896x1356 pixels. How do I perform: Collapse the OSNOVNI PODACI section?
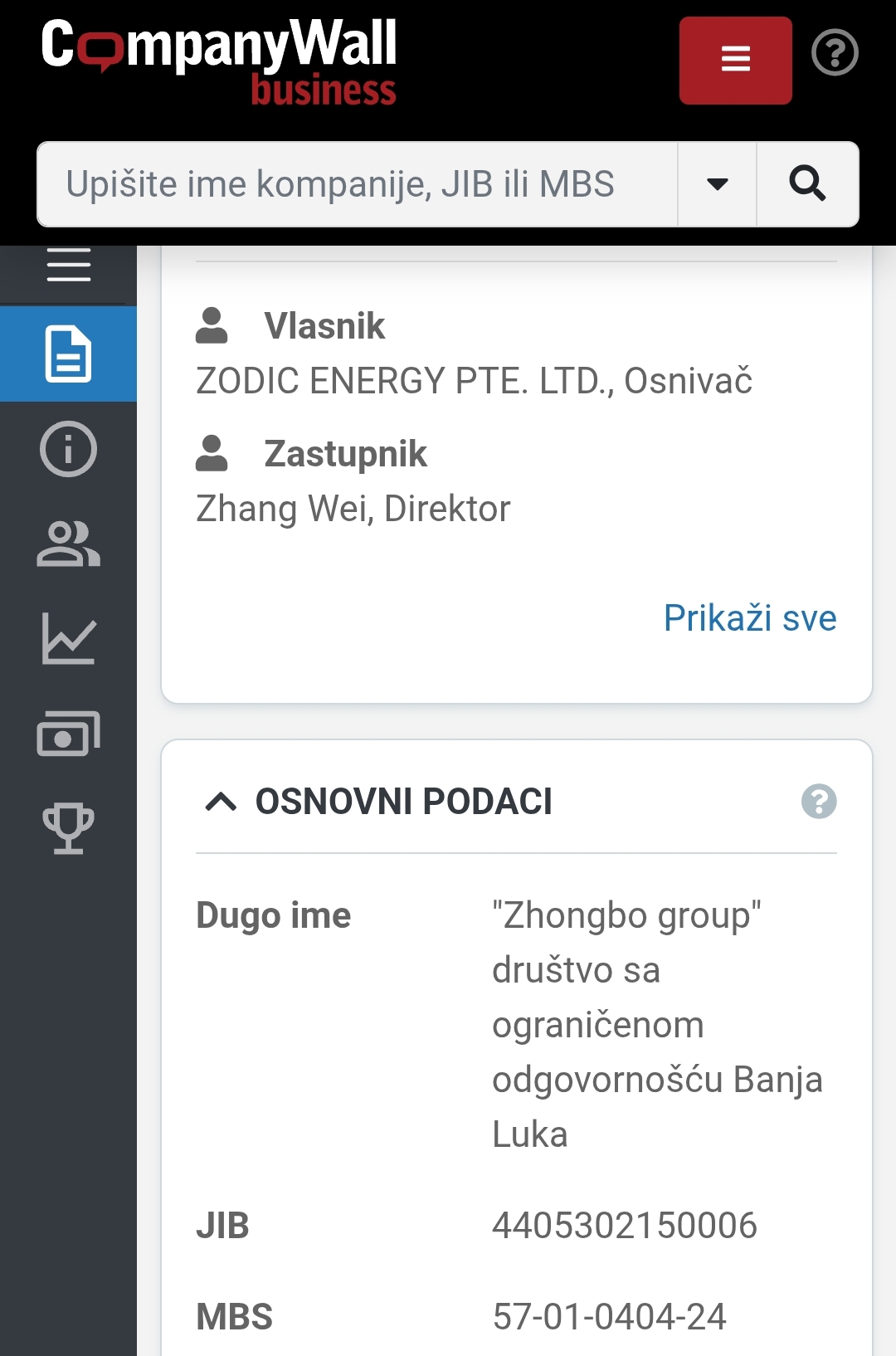[x=221, y=802]
